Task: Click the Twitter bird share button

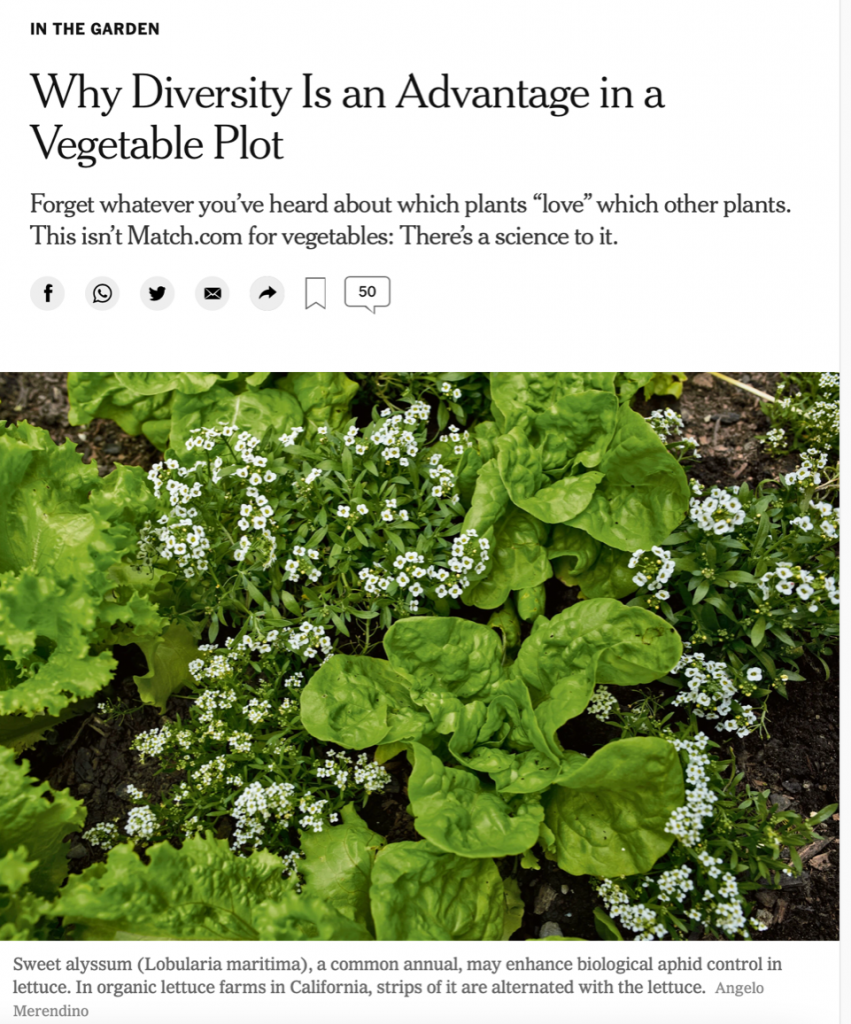Action: click(x=157, y=293)
